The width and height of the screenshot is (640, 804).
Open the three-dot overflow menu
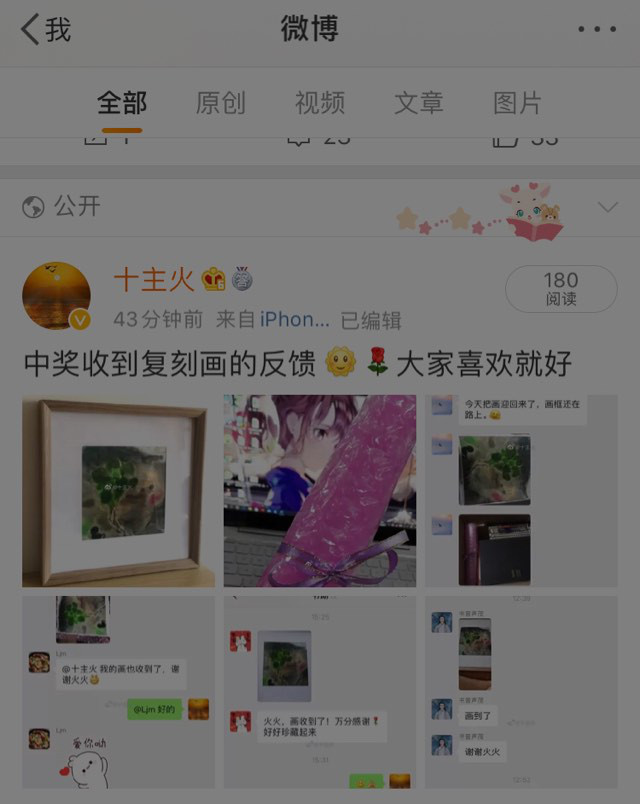[x=597, y=30]
